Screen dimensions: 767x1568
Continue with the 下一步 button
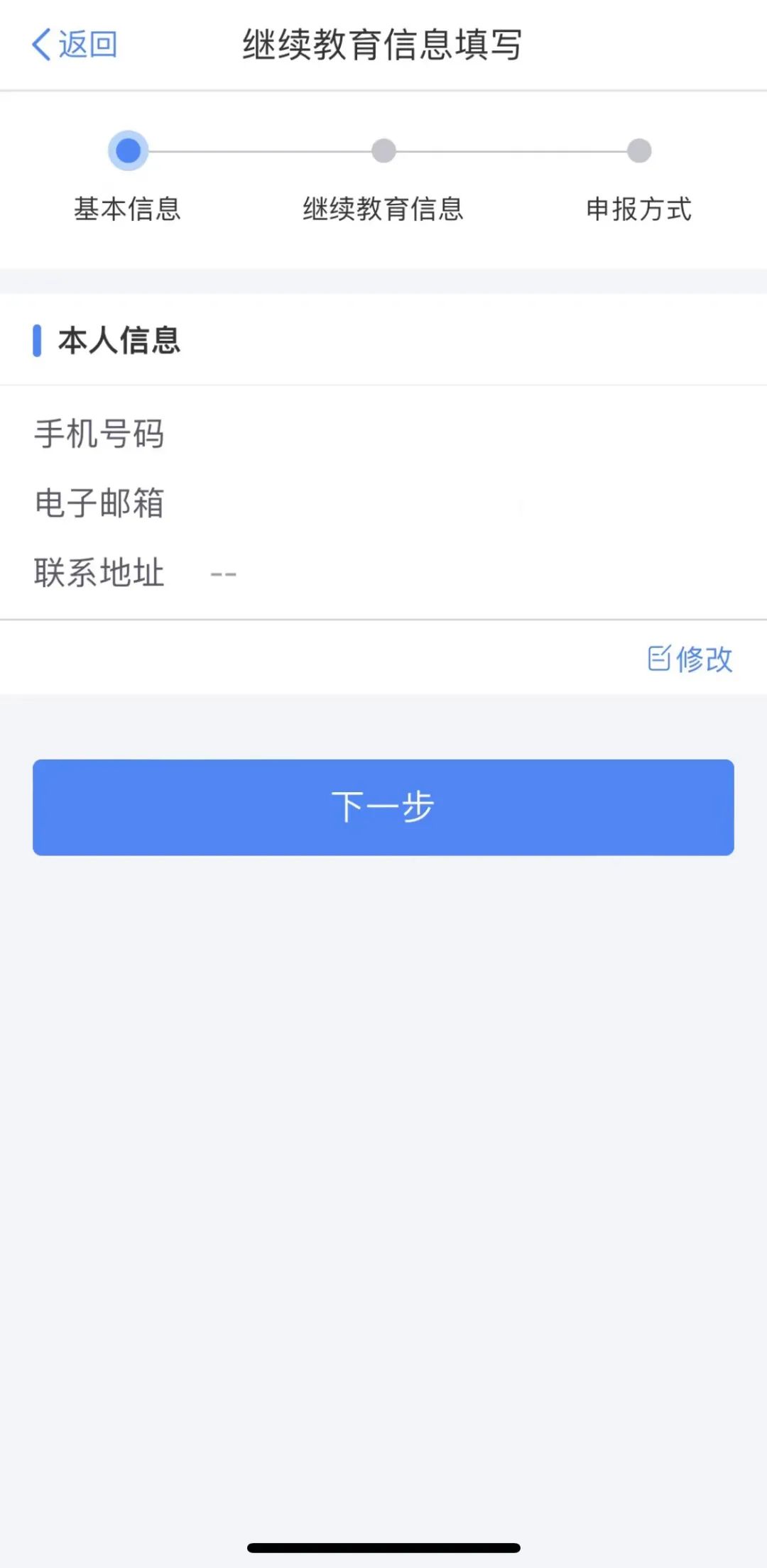click(x=383, y=807)
